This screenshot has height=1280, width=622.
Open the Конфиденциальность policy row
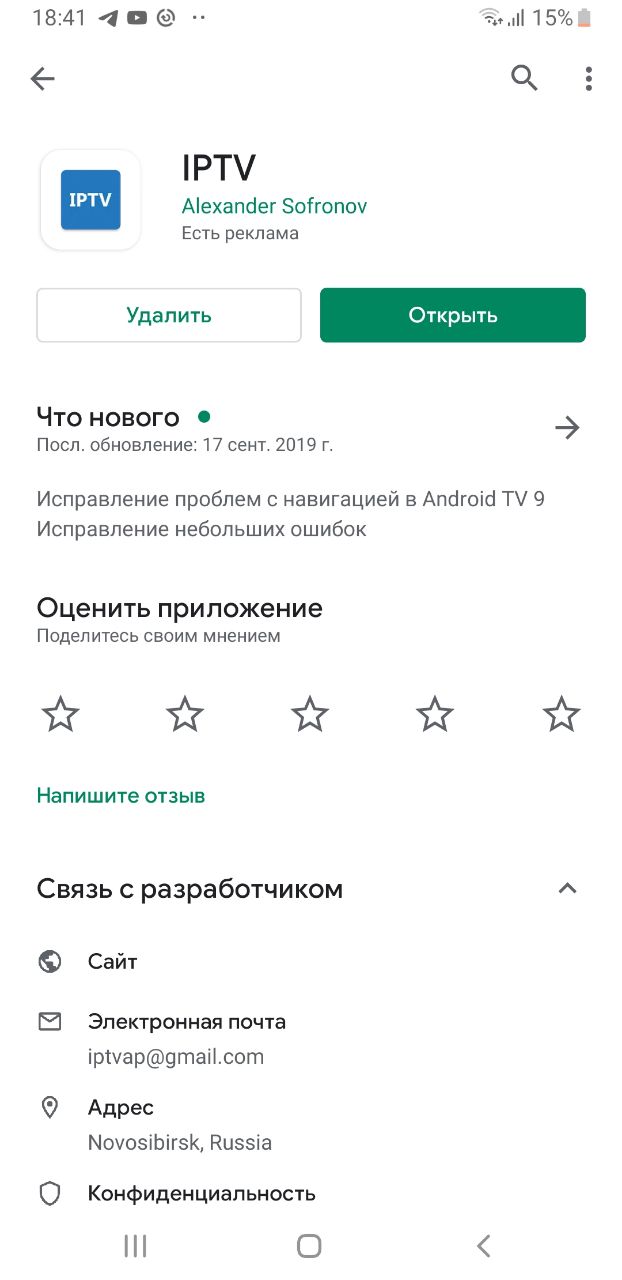click(x=311, y=1193)
